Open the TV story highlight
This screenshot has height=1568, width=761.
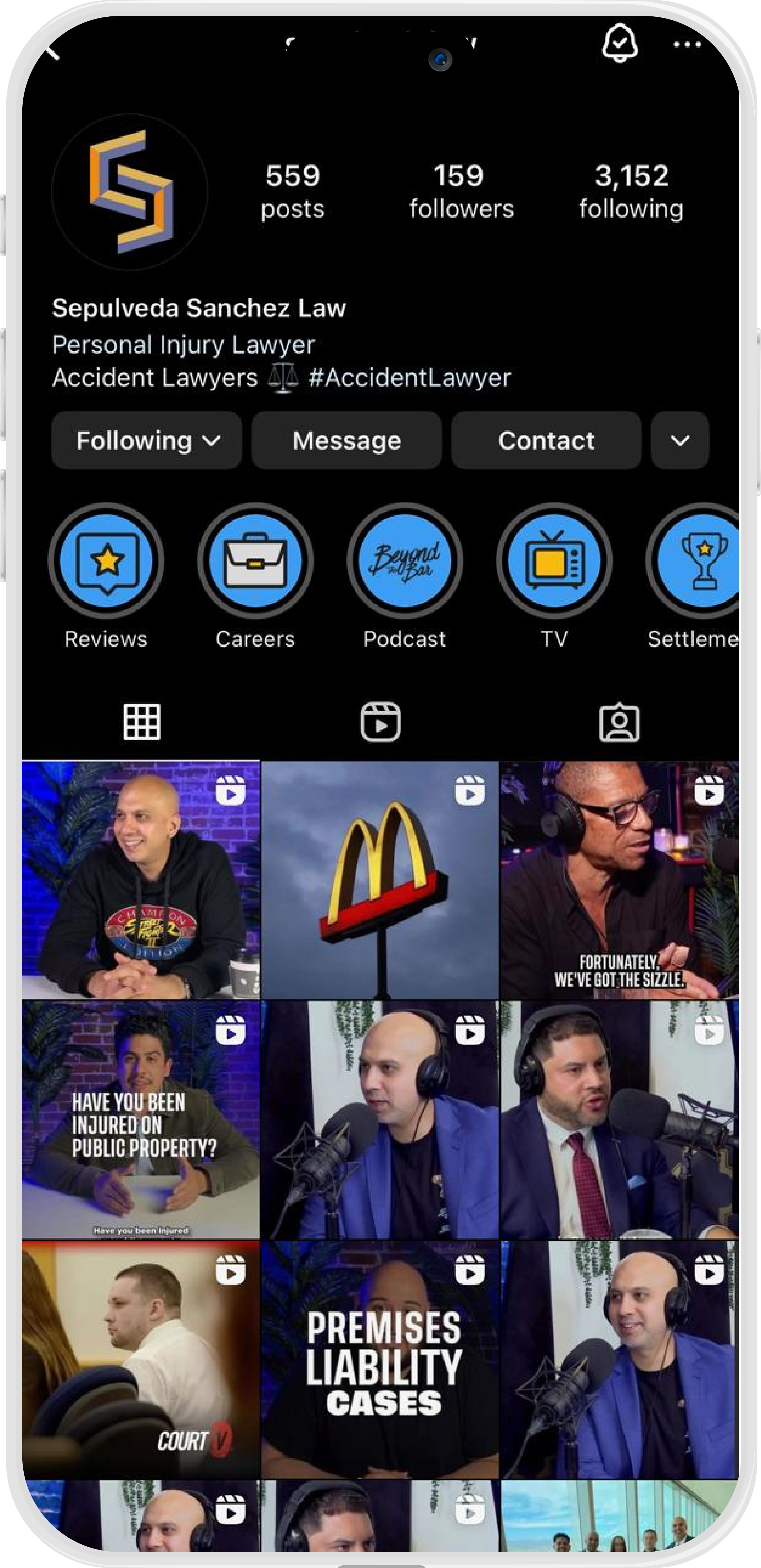tap(554, 561)
